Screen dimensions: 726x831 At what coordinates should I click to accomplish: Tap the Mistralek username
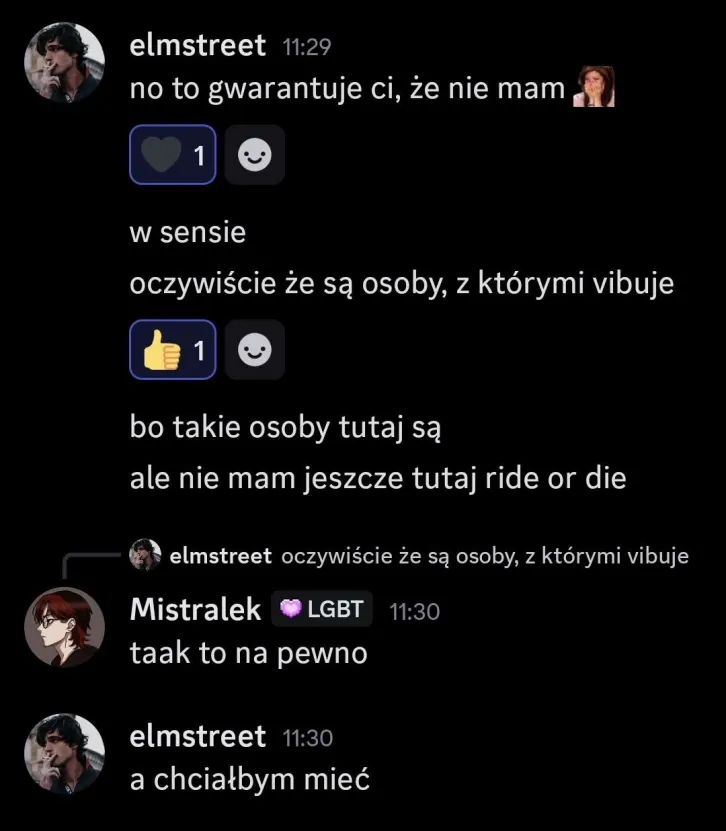click(x=195, y=609)
